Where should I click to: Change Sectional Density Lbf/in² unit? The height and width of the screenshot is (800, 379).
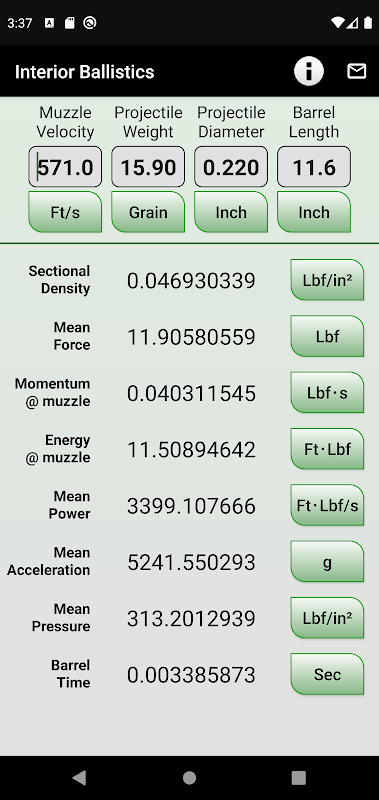(x=327, y=280)
